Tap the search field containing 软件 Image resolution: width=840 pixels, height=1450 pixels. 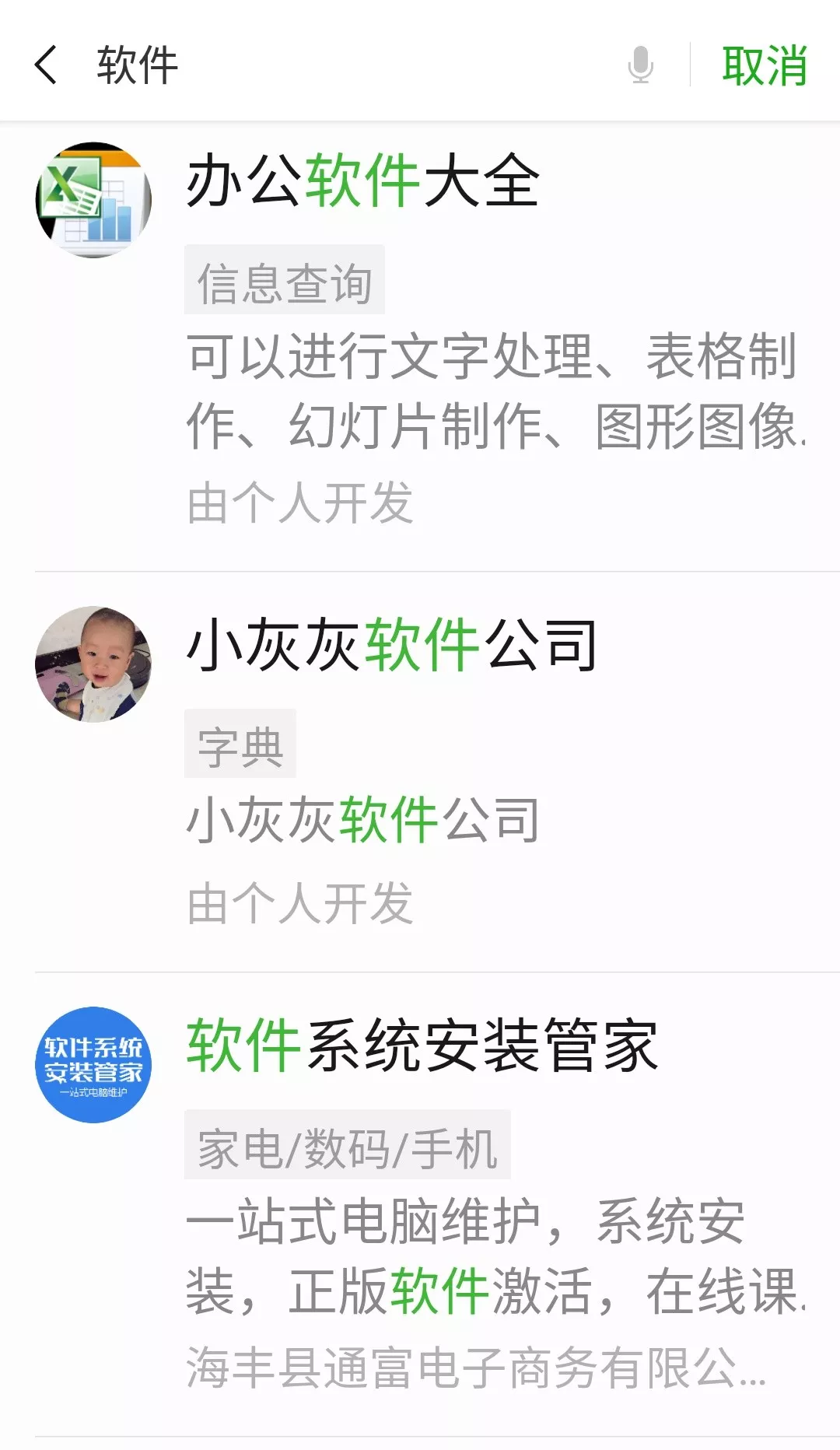[350, 65]
